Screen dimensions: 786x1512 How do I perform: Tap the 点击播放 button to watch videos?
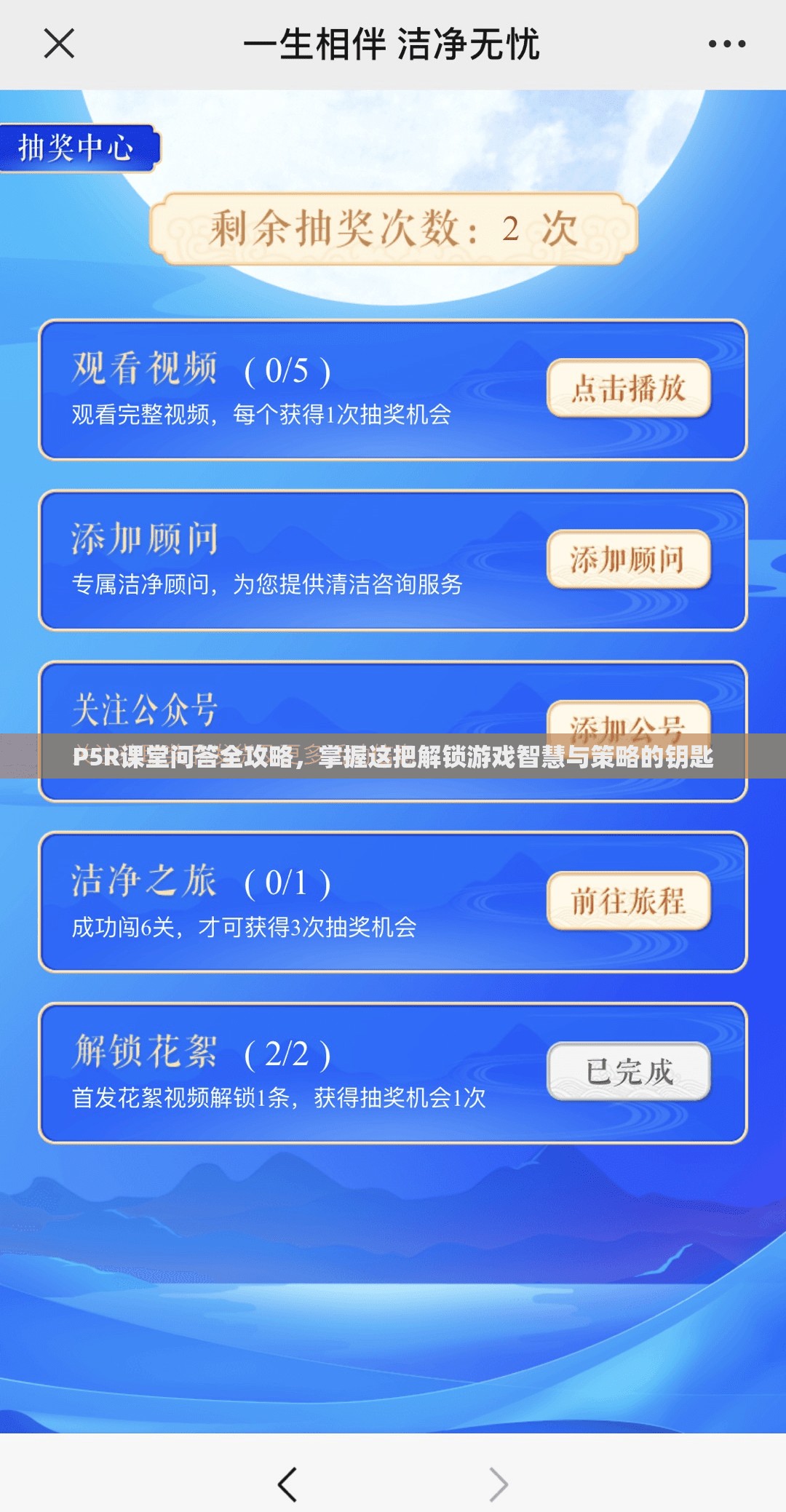630,390
